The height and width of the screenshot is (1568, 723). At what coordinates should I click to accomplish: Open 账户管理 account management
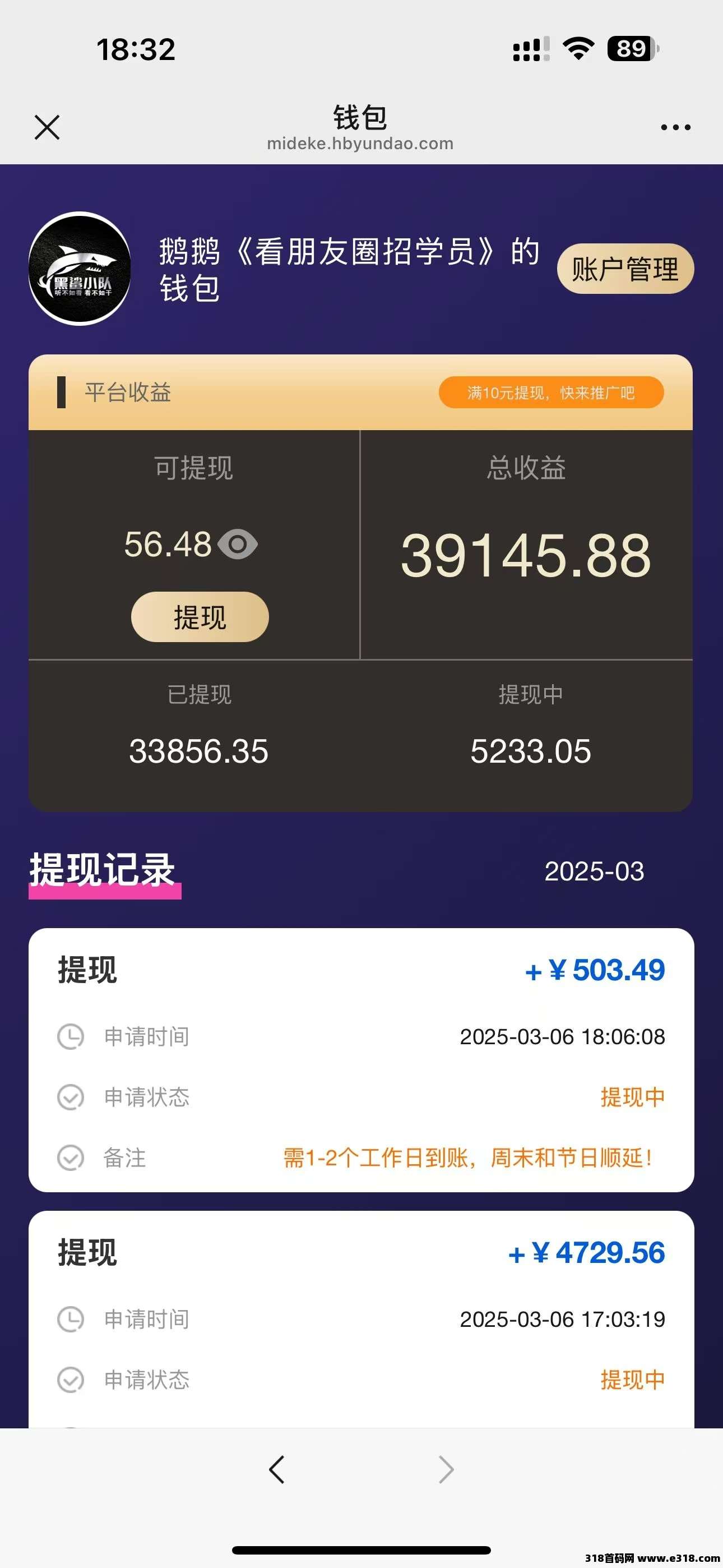coord(625,269)
